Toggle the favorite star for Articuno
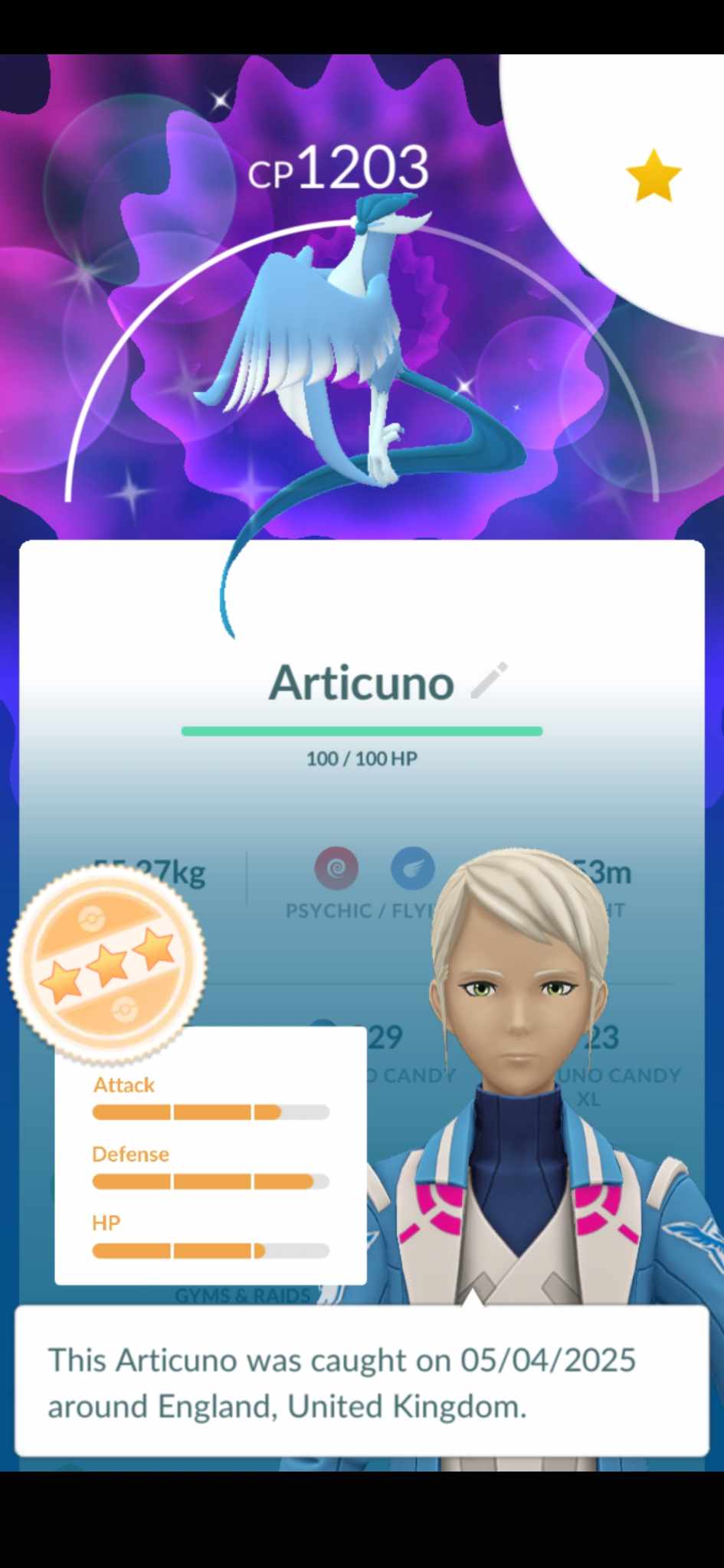The width and height of the screenshot is (724, 1568). 654,176
